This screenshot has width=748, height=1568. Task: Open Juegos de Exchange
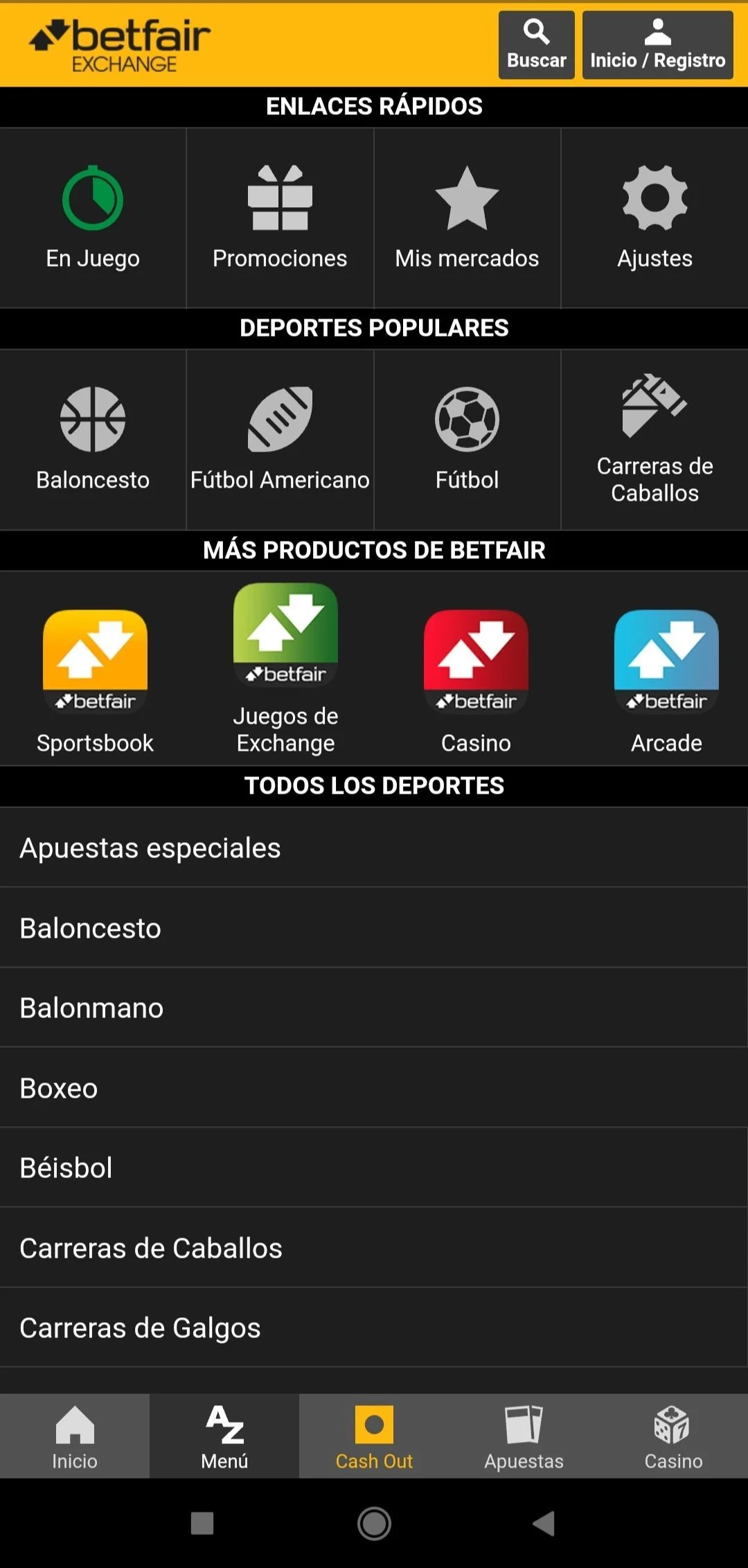pyautogui.click(x=285, y=668)
